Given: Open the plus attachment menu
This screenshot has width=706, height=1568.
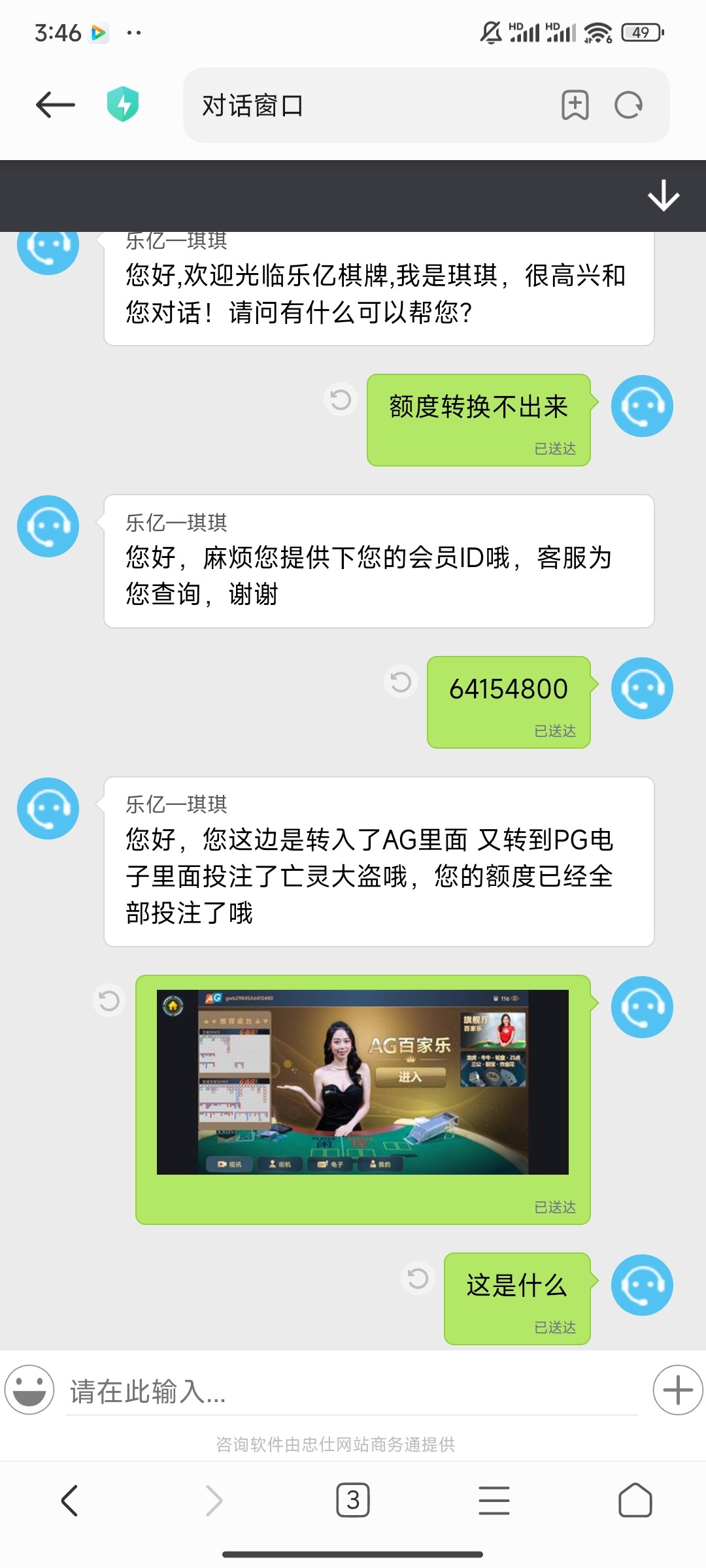Looking at the screenshot, I should tap(678, 1390).
